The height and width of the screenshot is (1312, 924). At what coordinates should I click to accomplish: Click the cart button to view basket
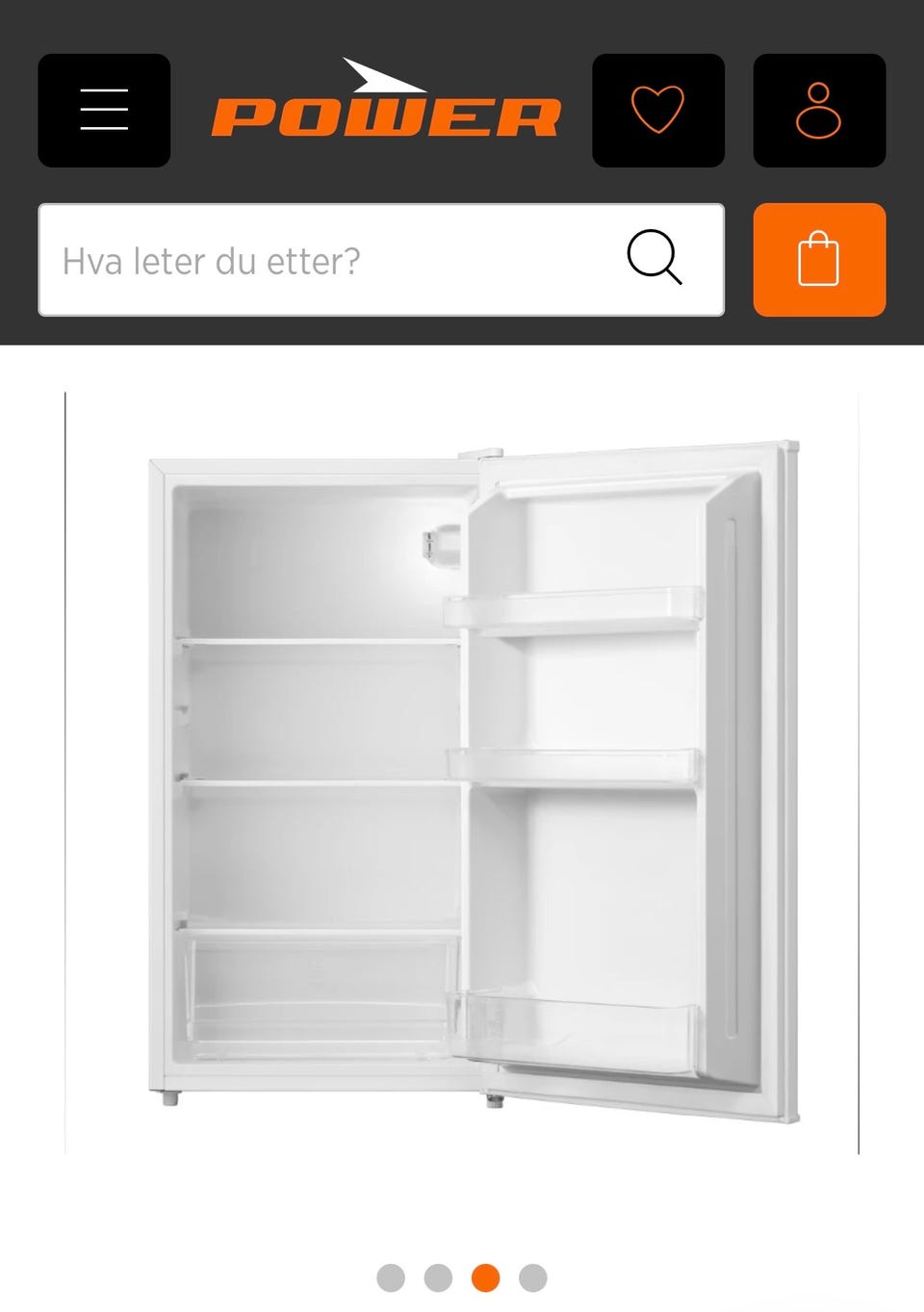tap(819, 261)
